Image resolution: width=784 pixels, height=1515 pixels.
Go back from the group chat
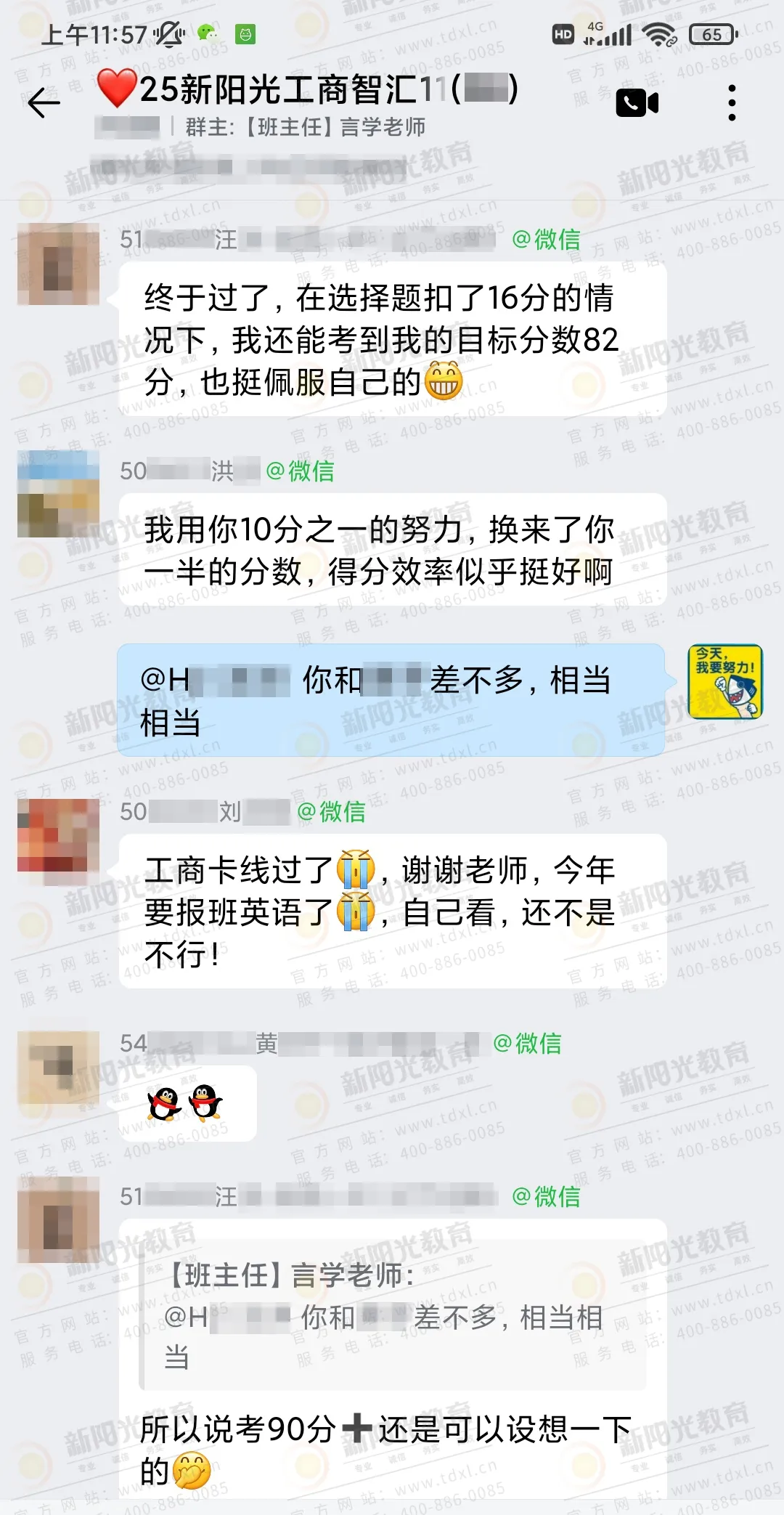pyautogui.click(x=44, y=103)
